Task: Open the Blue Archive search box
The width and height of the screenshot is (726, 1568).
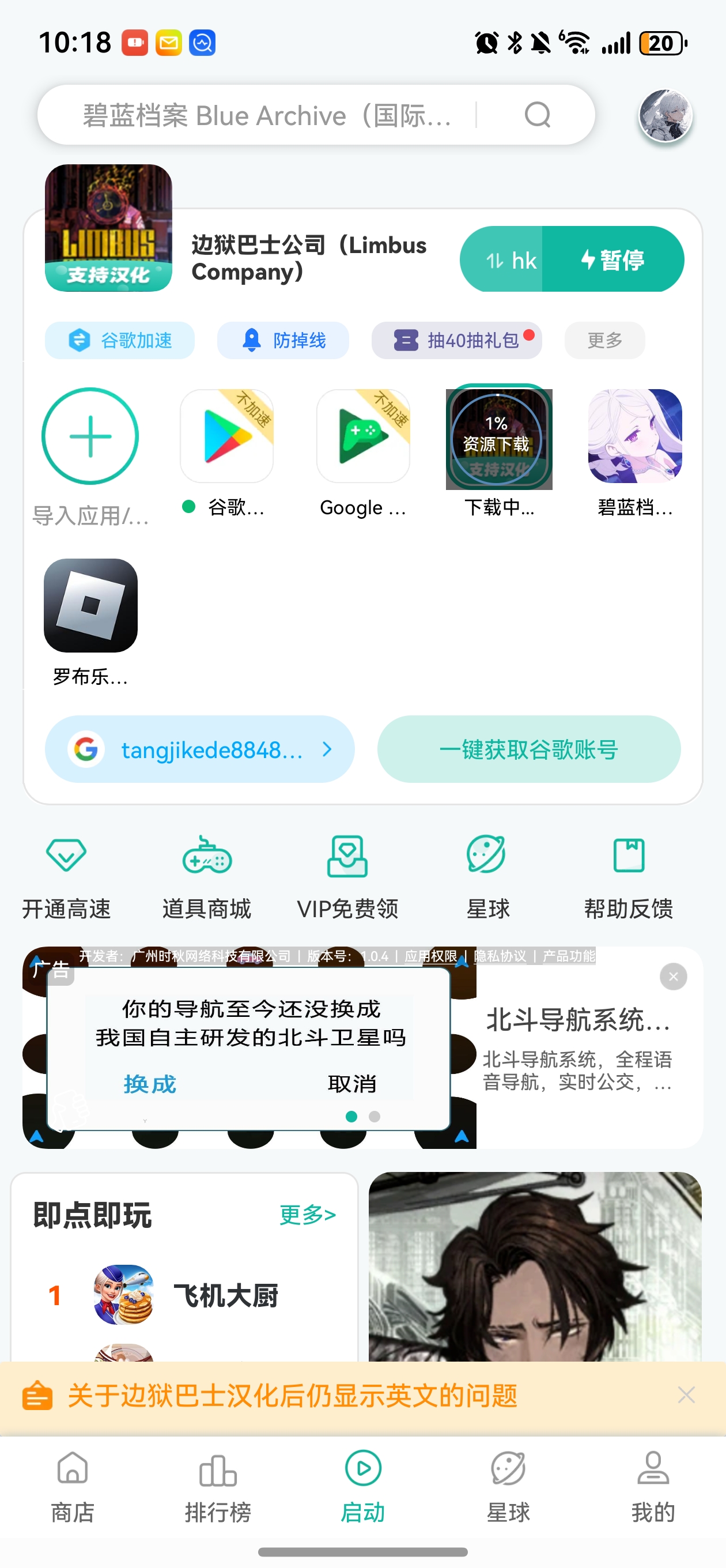Action: (268, 115)
